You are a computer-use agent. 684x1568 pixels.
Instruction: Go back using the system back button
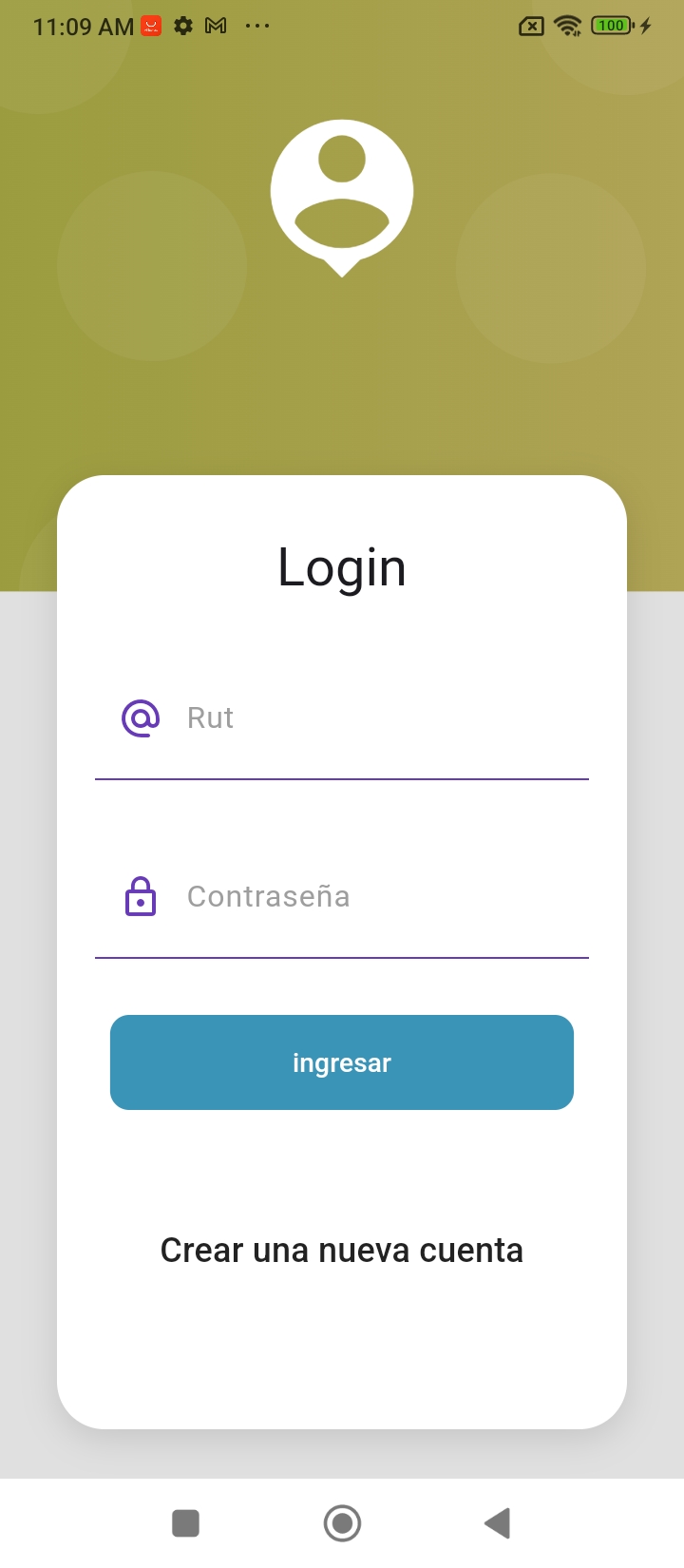497,1523
